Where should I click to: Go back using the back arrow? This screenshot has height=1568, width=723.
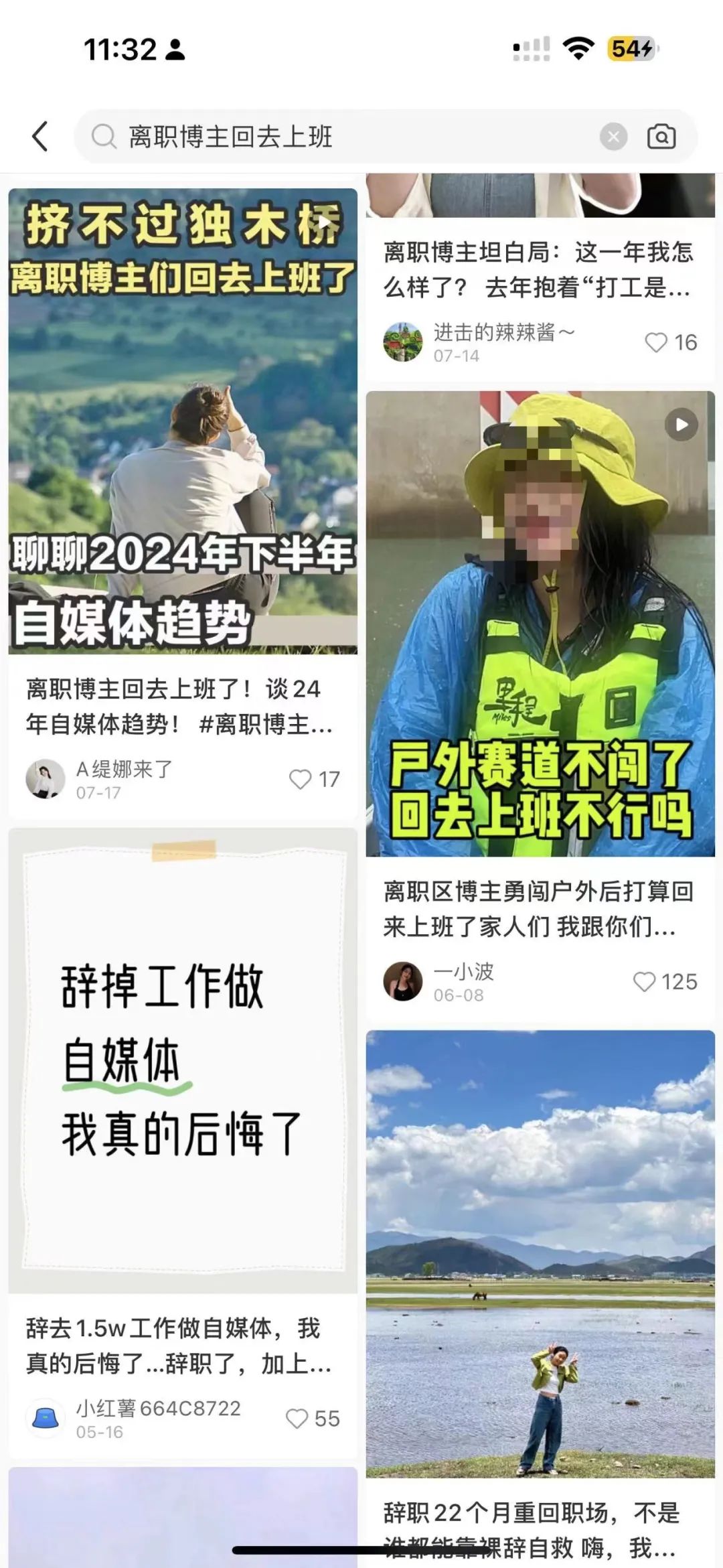pyautogui.click(x=40, y=137)
